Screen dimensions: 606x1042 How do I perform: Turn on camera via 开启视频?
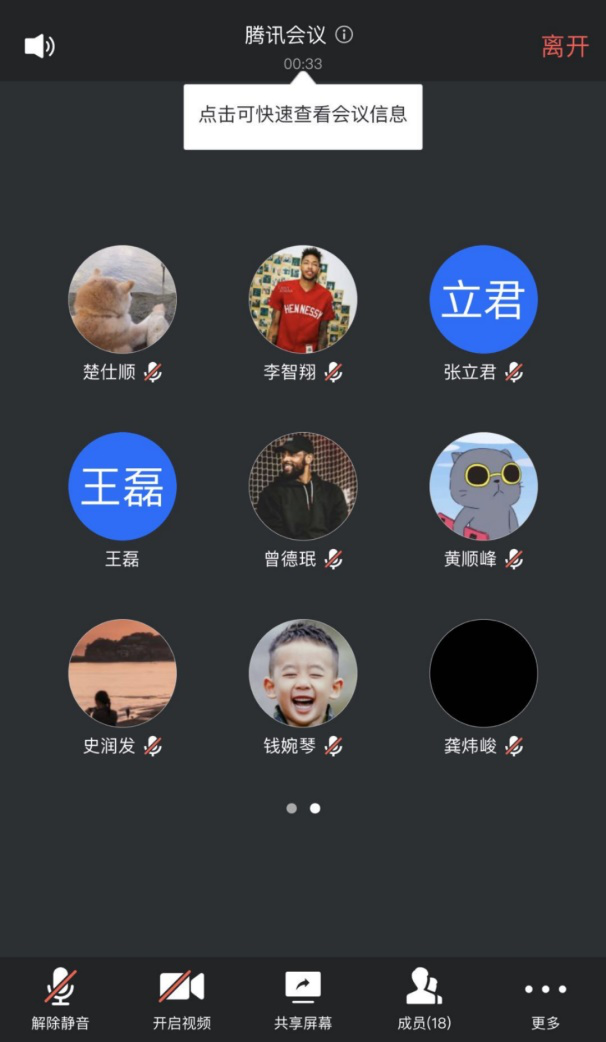181,999
